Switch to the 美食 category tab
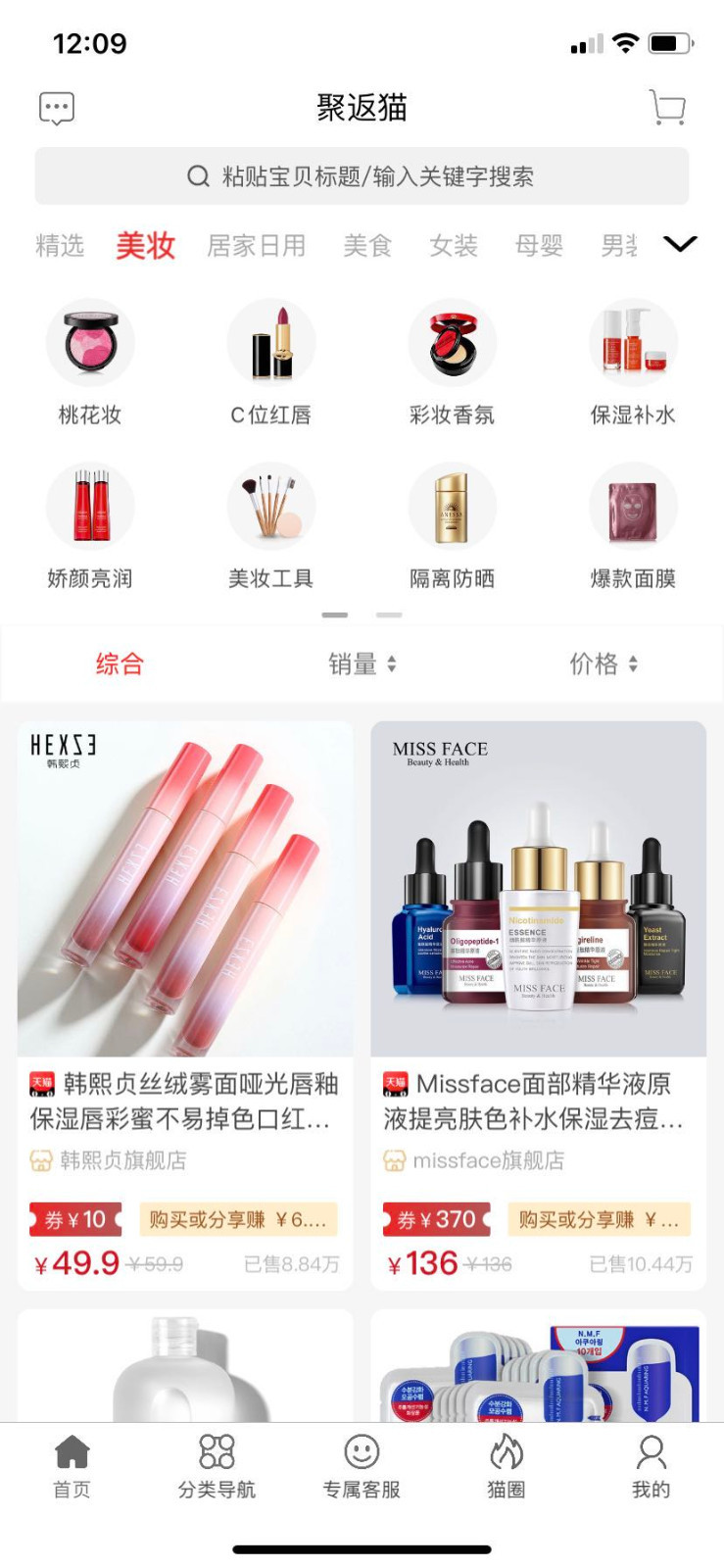This screenshot has height=1568, width=724. 367,245
